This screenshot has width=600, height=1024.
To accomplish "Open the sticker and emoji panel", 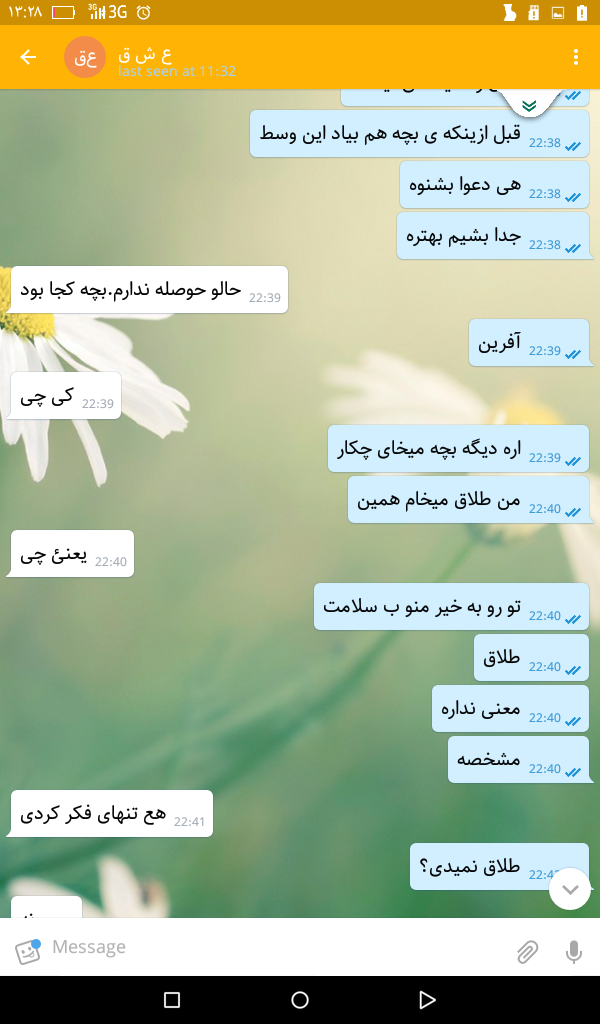I will pyautogui.click(x=28, y=951).
